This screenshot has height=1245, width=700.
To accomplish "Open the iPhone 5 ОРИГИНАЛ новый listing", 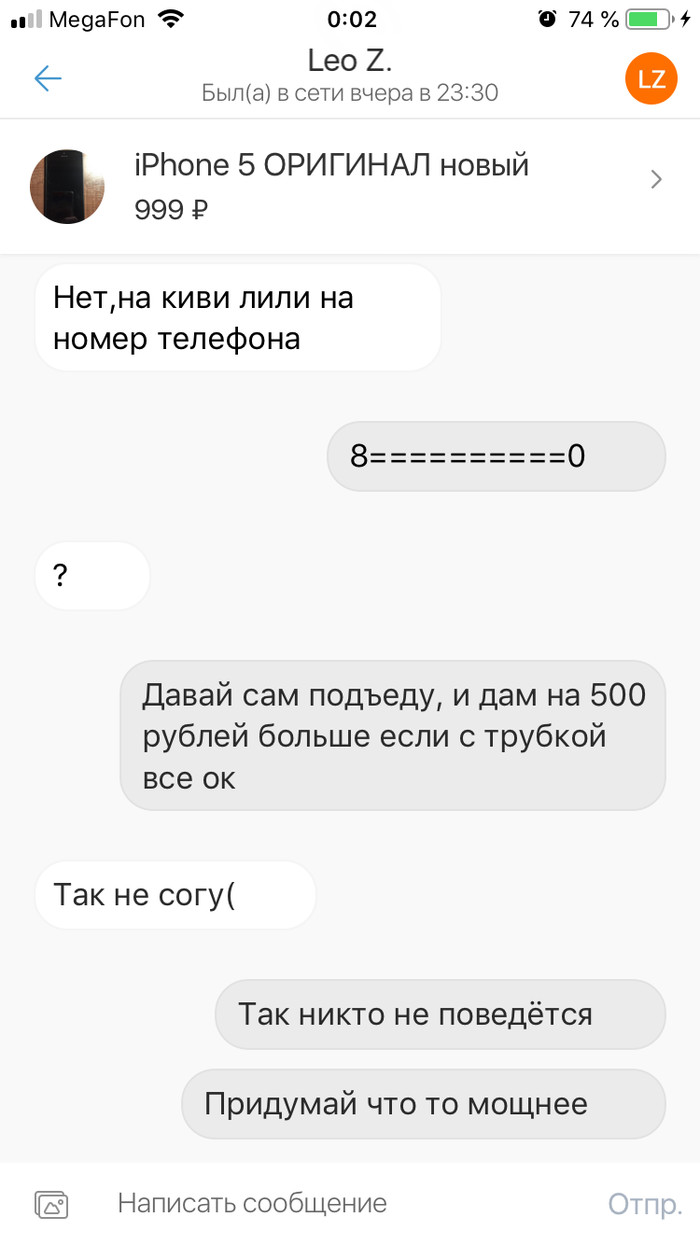I will click(350, 186).
